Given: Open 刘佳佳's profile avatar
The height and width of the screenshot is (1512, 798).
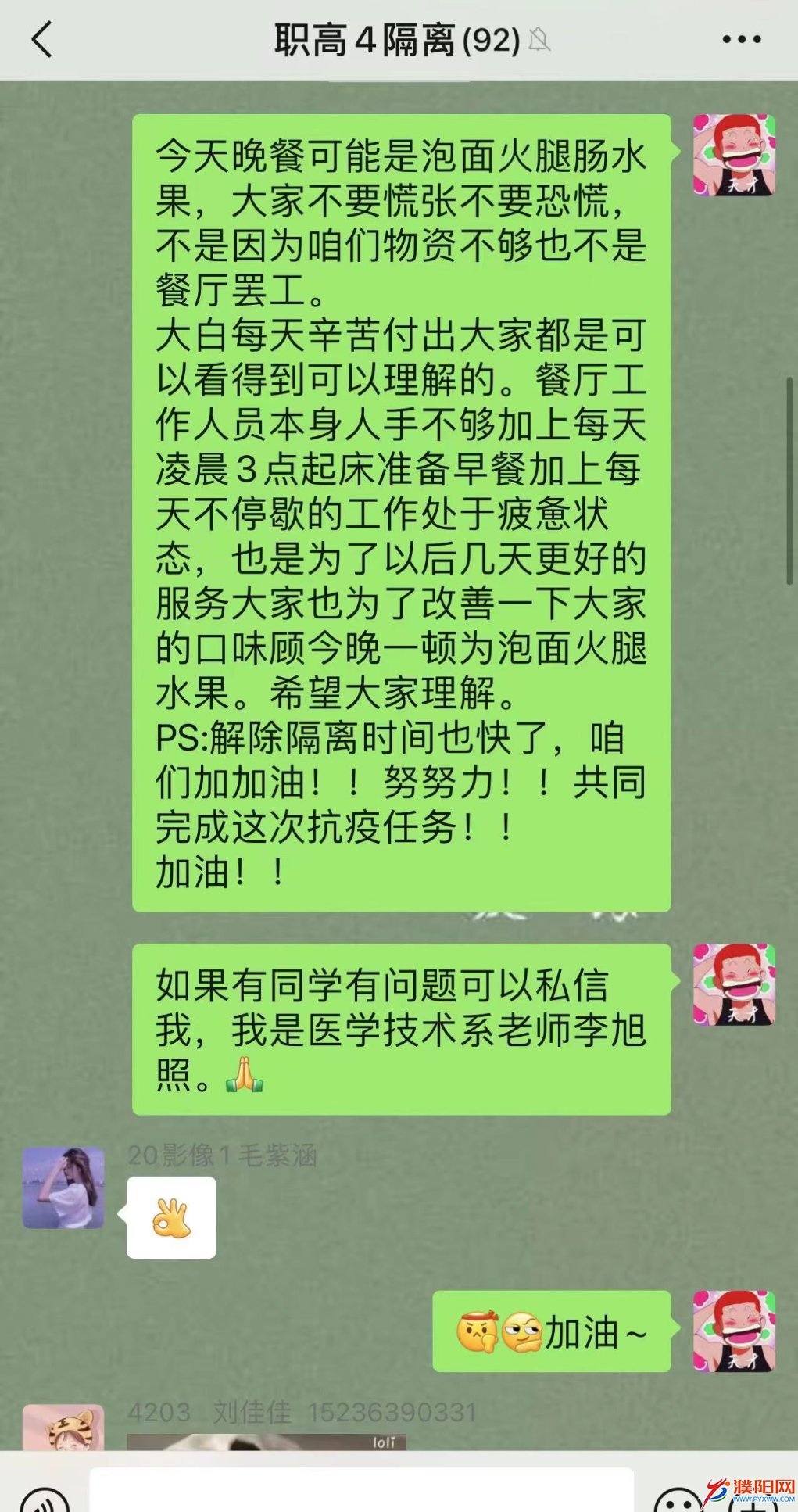Looking at the screenshot, I should [x=63, y=1428].
